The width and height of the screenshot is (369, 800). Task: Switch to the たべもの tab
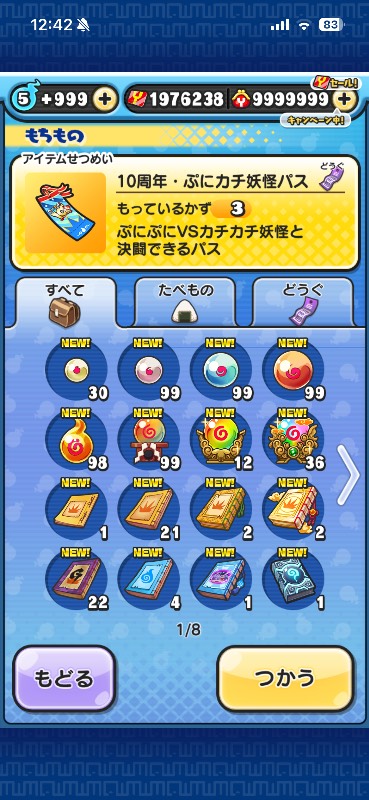185,302
